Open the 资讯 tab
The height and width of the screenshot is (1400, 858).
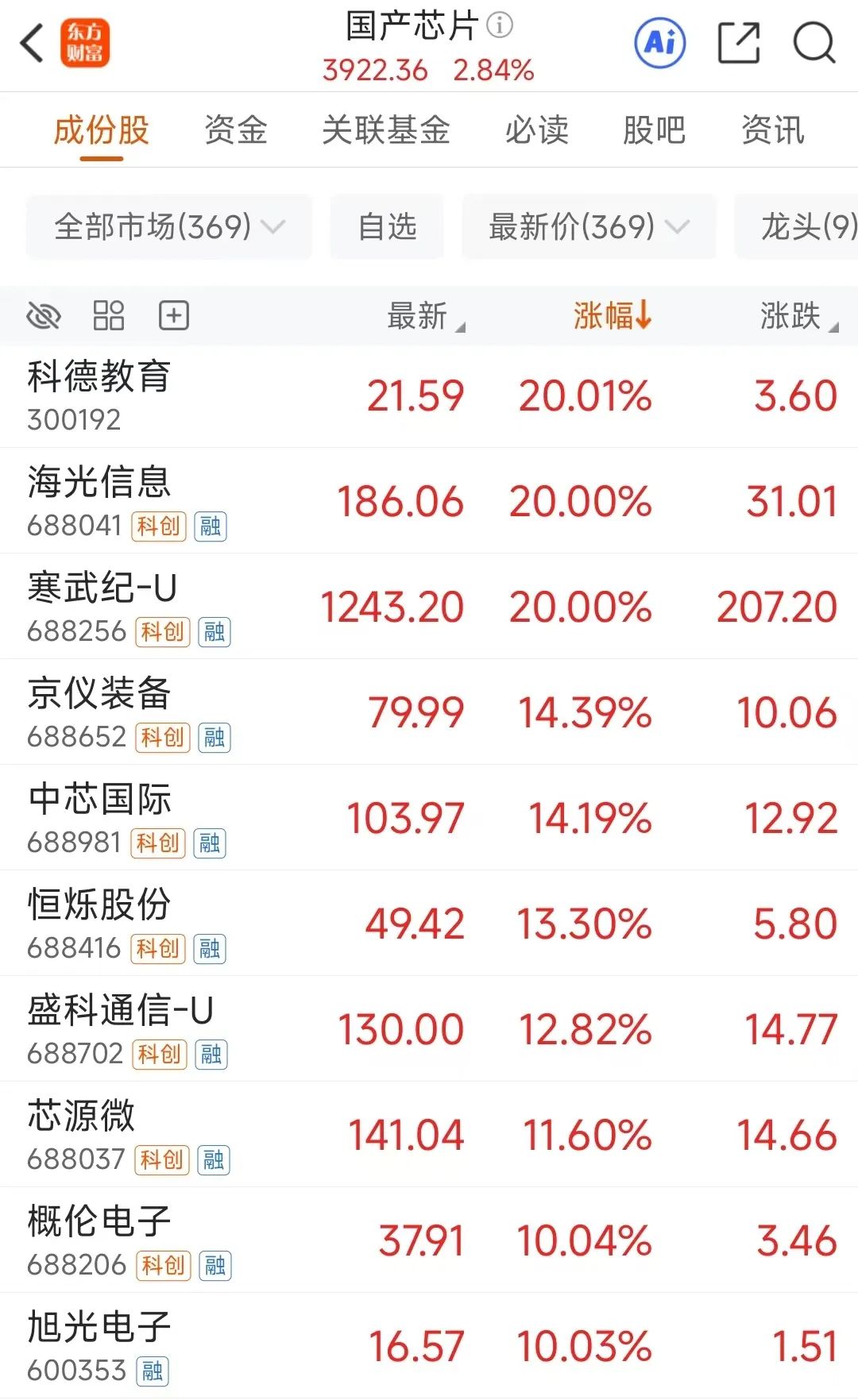point(773,130)
